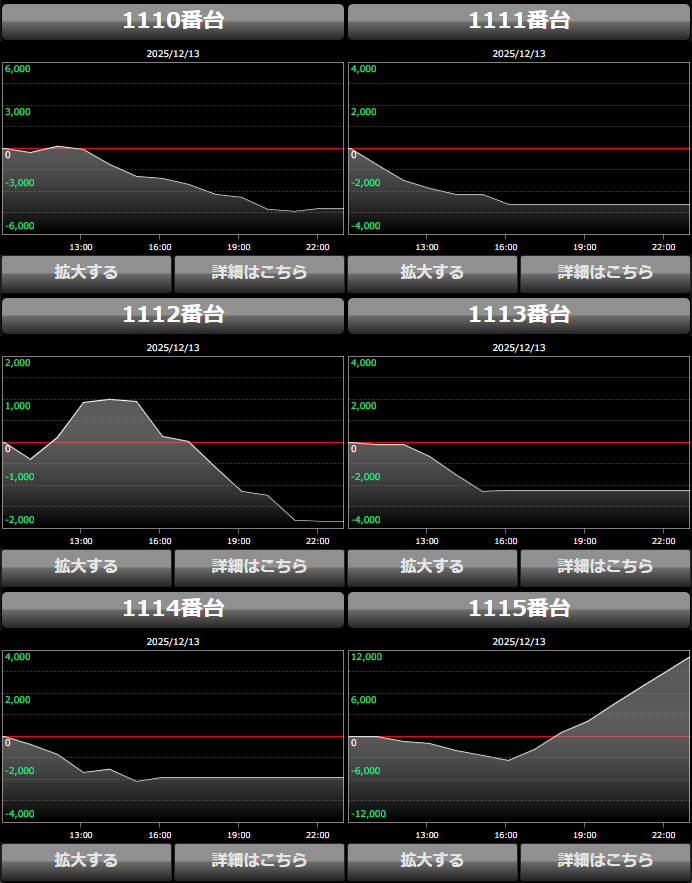Screen dimensions: 692x883
Task: Open 詳細はこちら for 1114番台
Action: pyautogui.click(x=259, y=860)
